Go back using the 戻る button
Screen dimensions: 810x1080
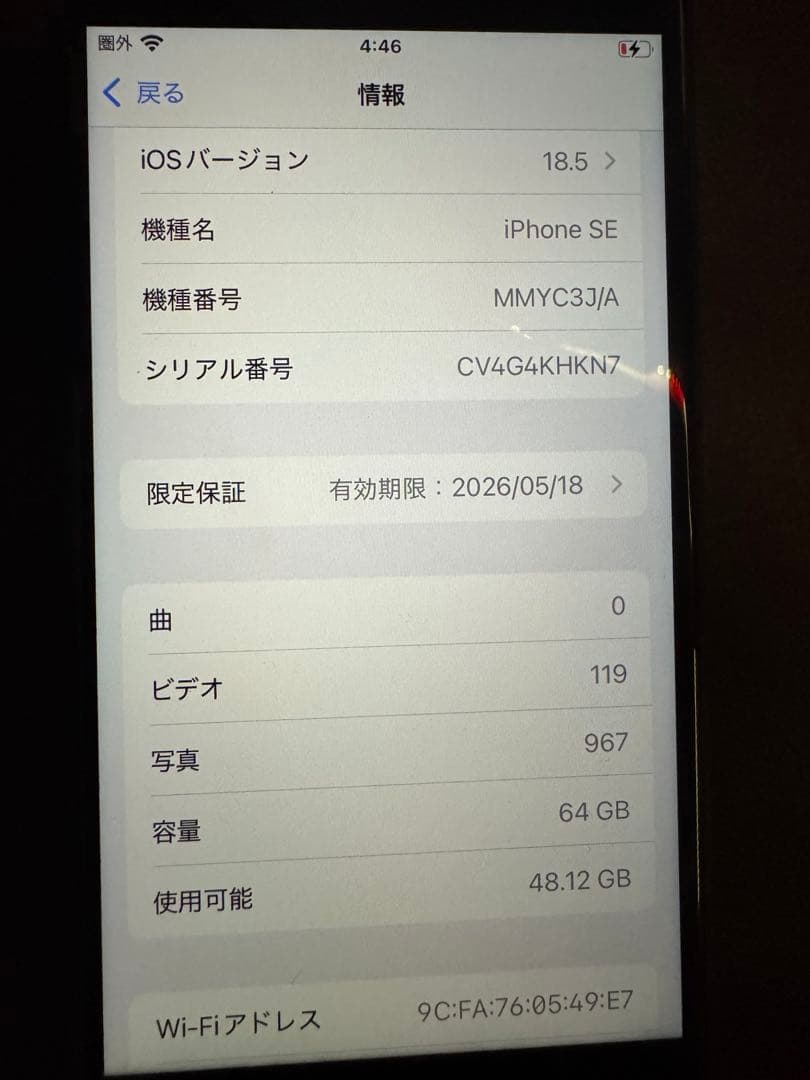tap(144, 94)
